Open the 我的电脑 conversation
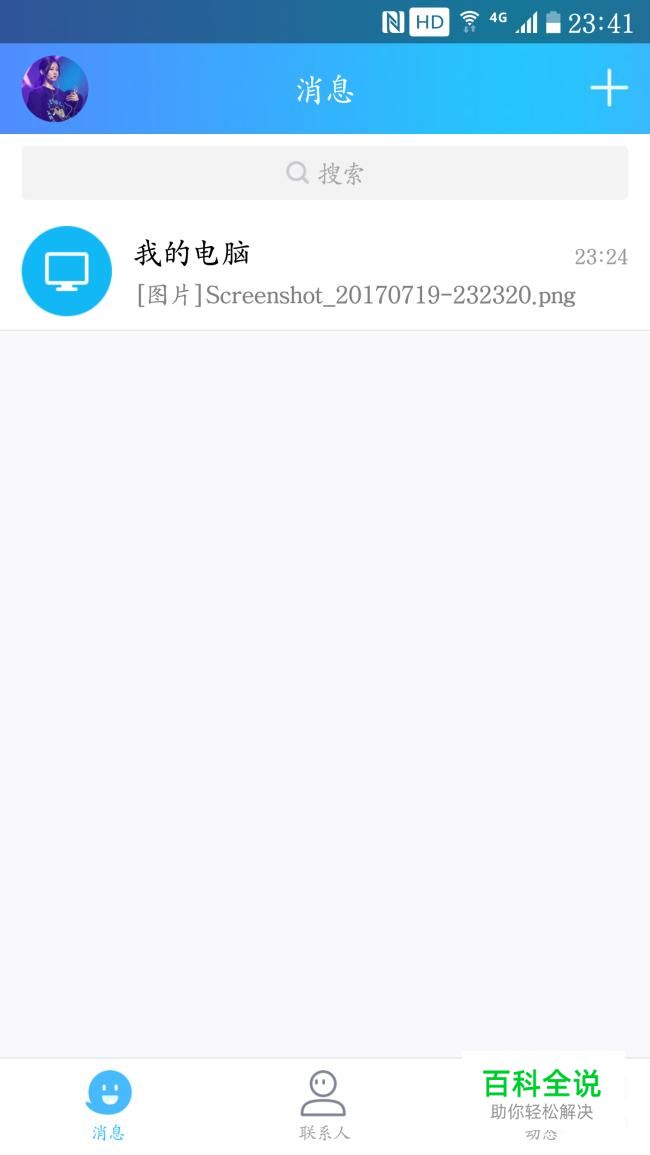The height and width of the screenshot is (1155, 650). tap(325, 271)
